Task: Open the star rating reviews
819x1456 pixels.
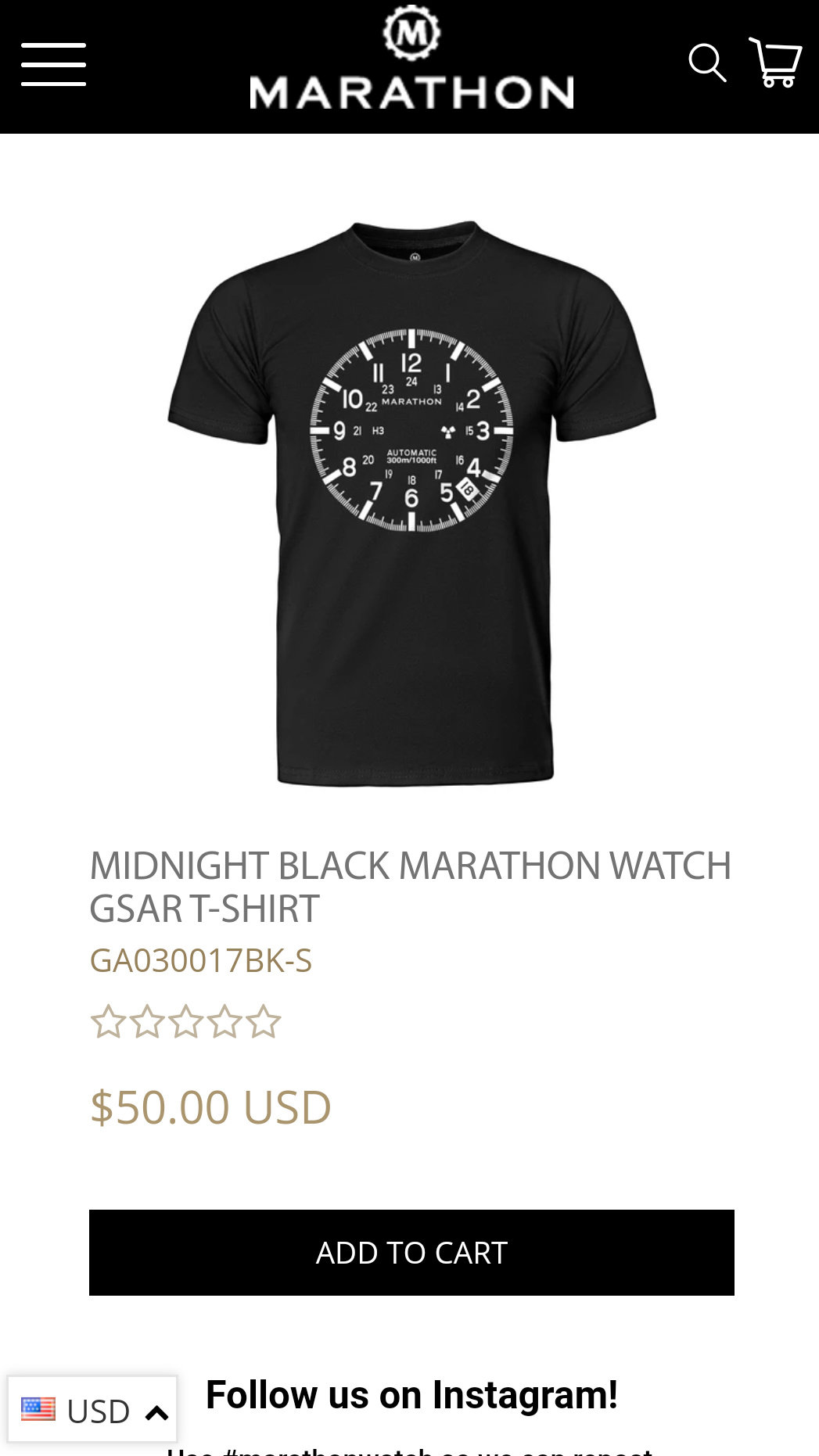Action: pos(186,1022)
